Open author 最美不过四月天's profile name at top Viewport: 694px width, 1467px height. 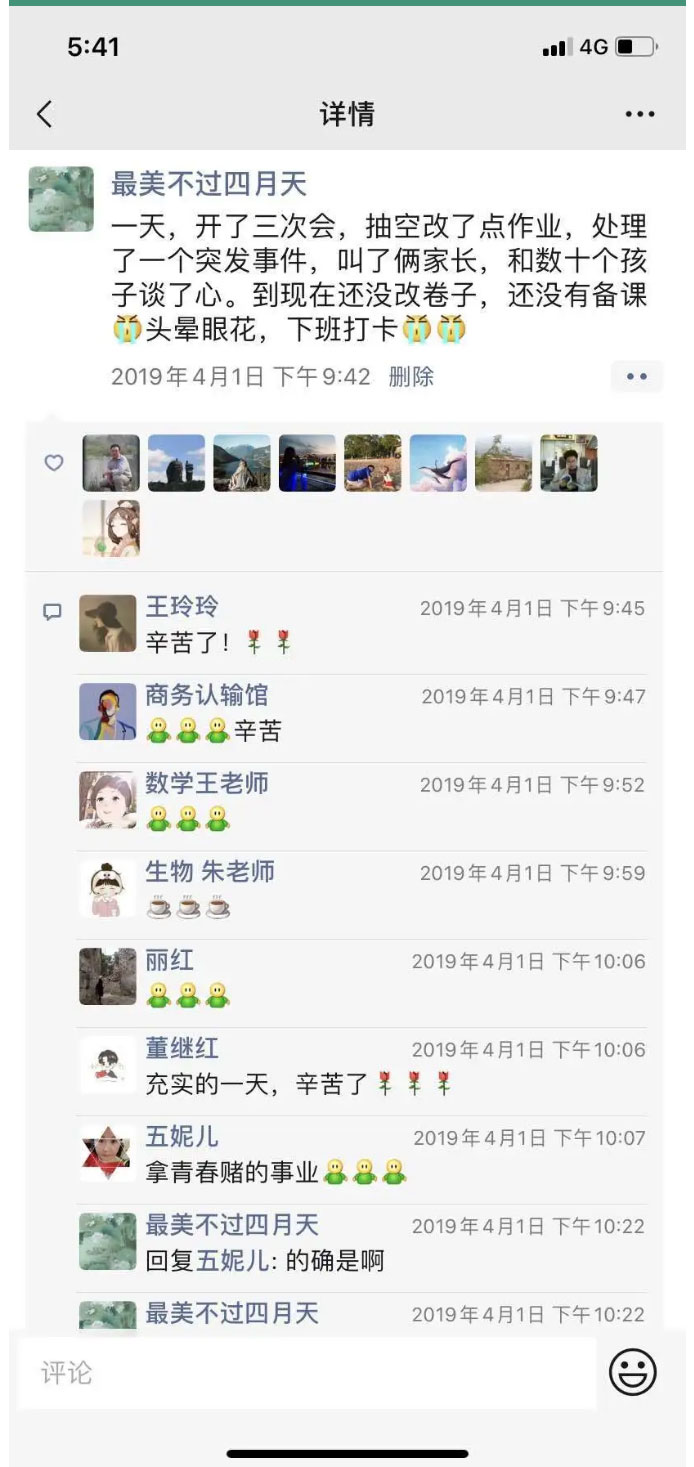pos(208,184)
